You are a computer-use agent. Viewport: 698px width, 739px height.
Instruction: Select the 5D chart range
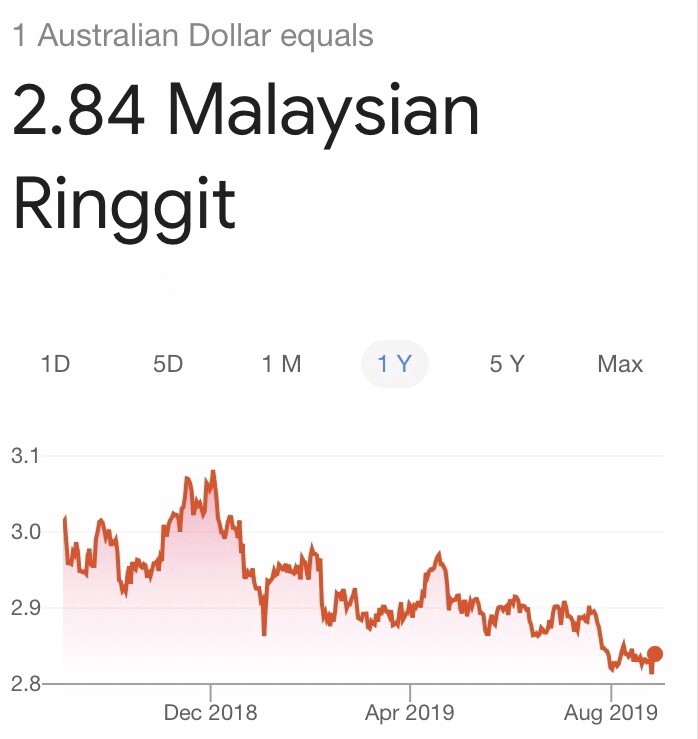(x=168, y=364)
